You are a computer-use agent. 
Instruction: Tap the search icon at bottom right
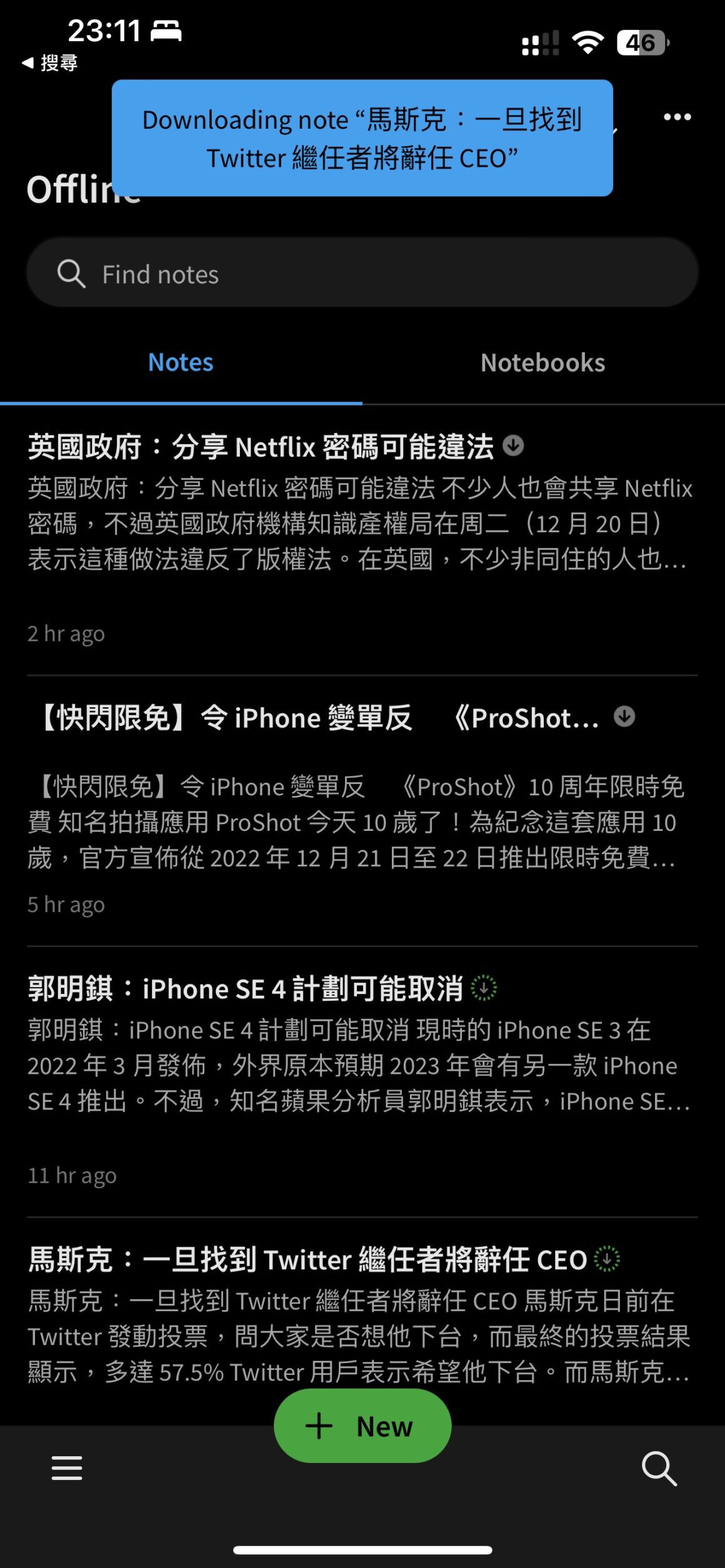[x=658, y=1469]
